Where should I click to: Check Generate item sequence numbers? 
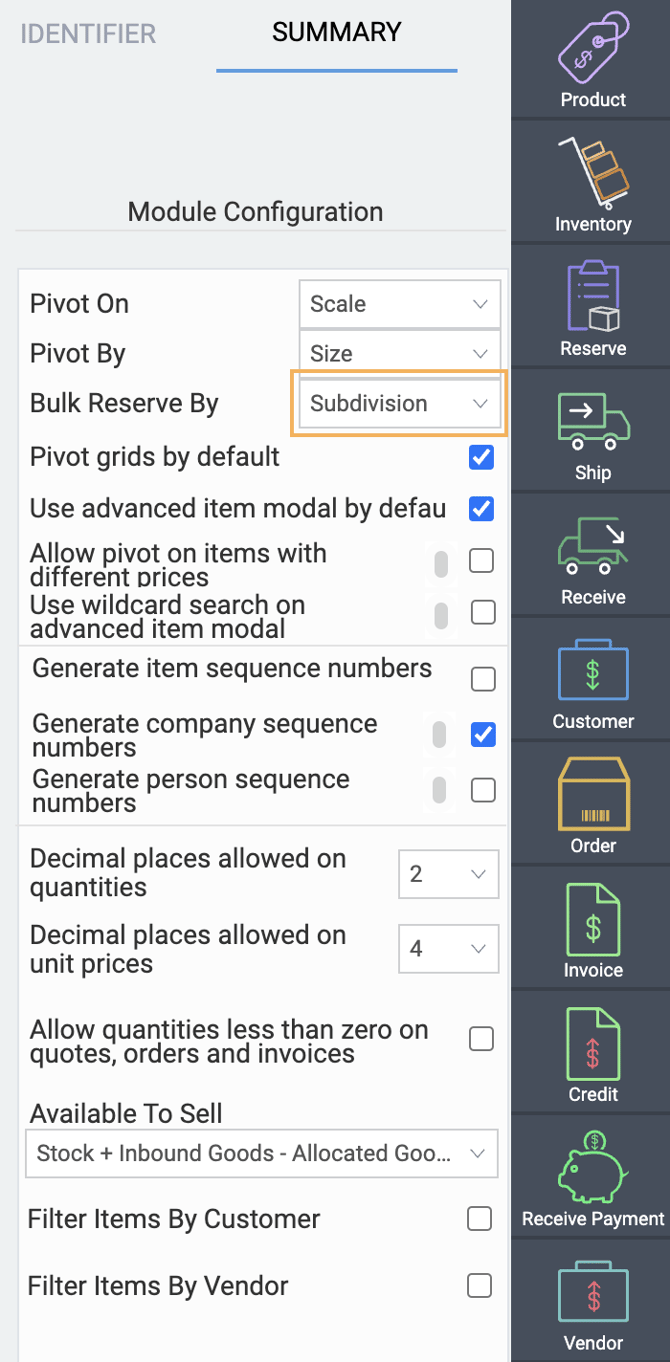[x=483, y=680]
